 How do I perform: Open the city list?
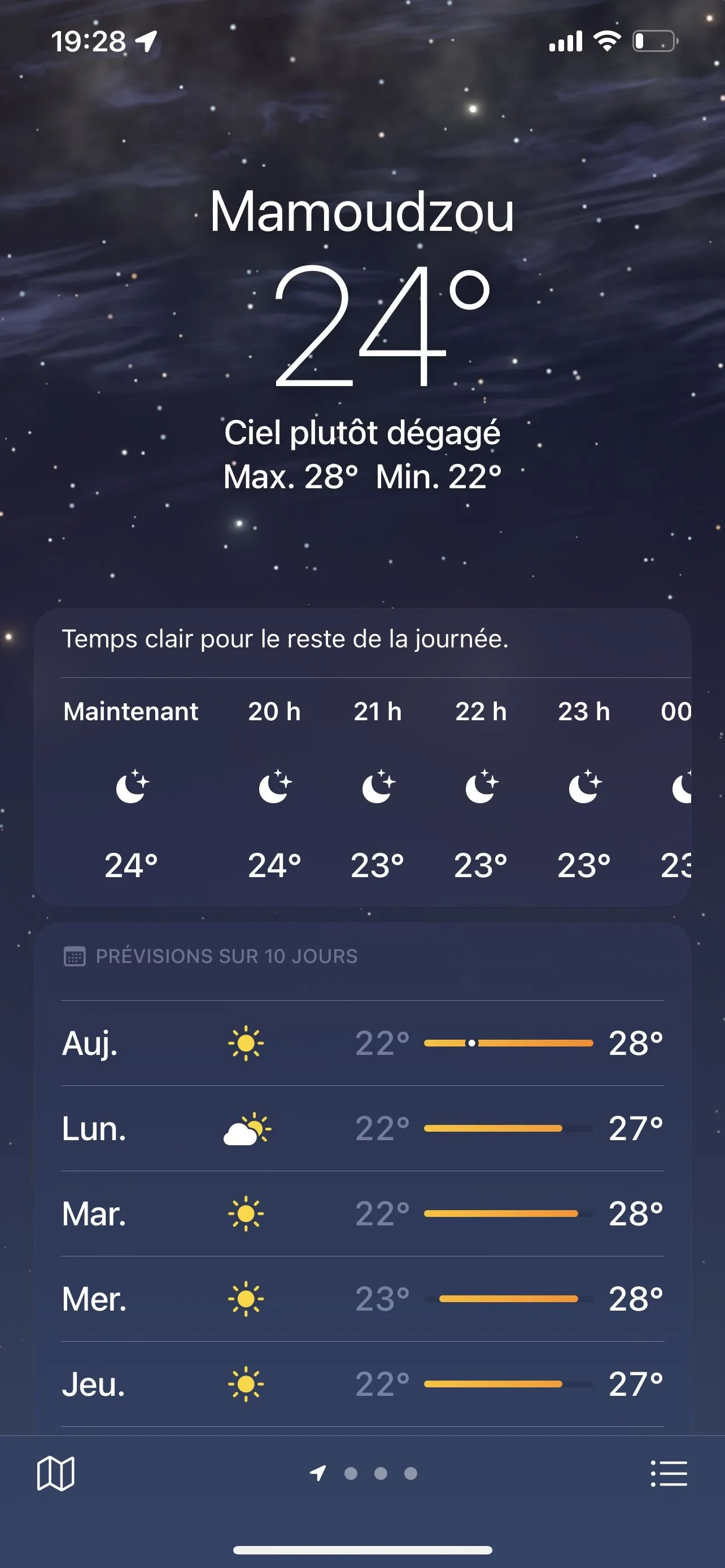pos(669,1473)
